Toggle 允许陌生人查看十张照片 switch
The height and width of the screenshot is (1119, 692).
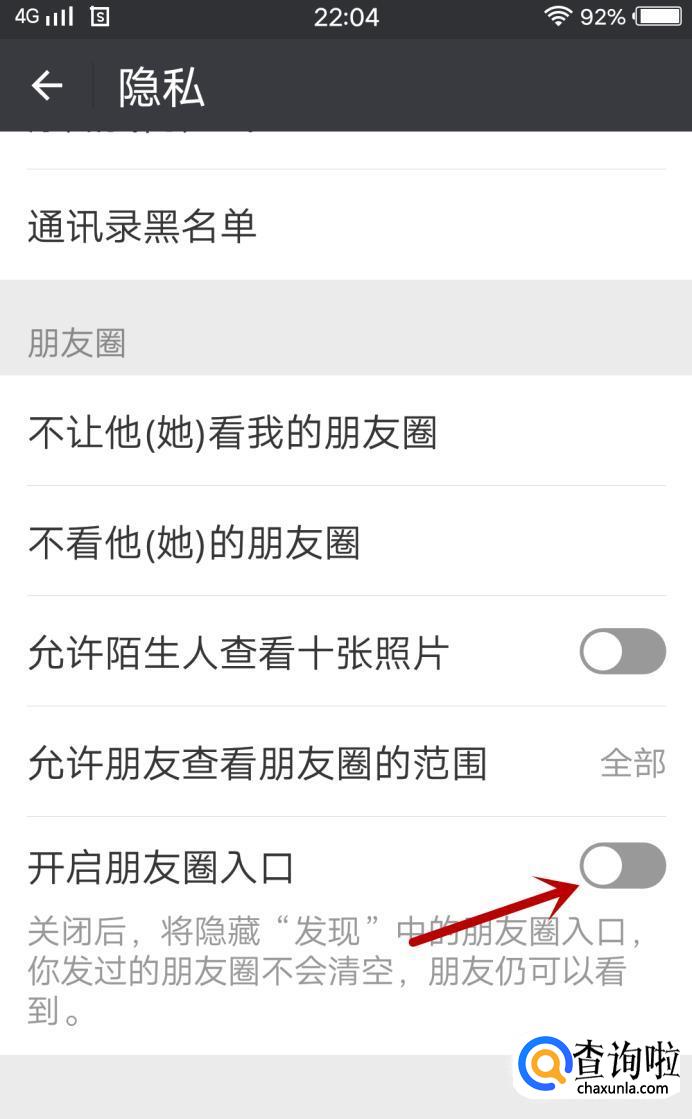(622, 652)
